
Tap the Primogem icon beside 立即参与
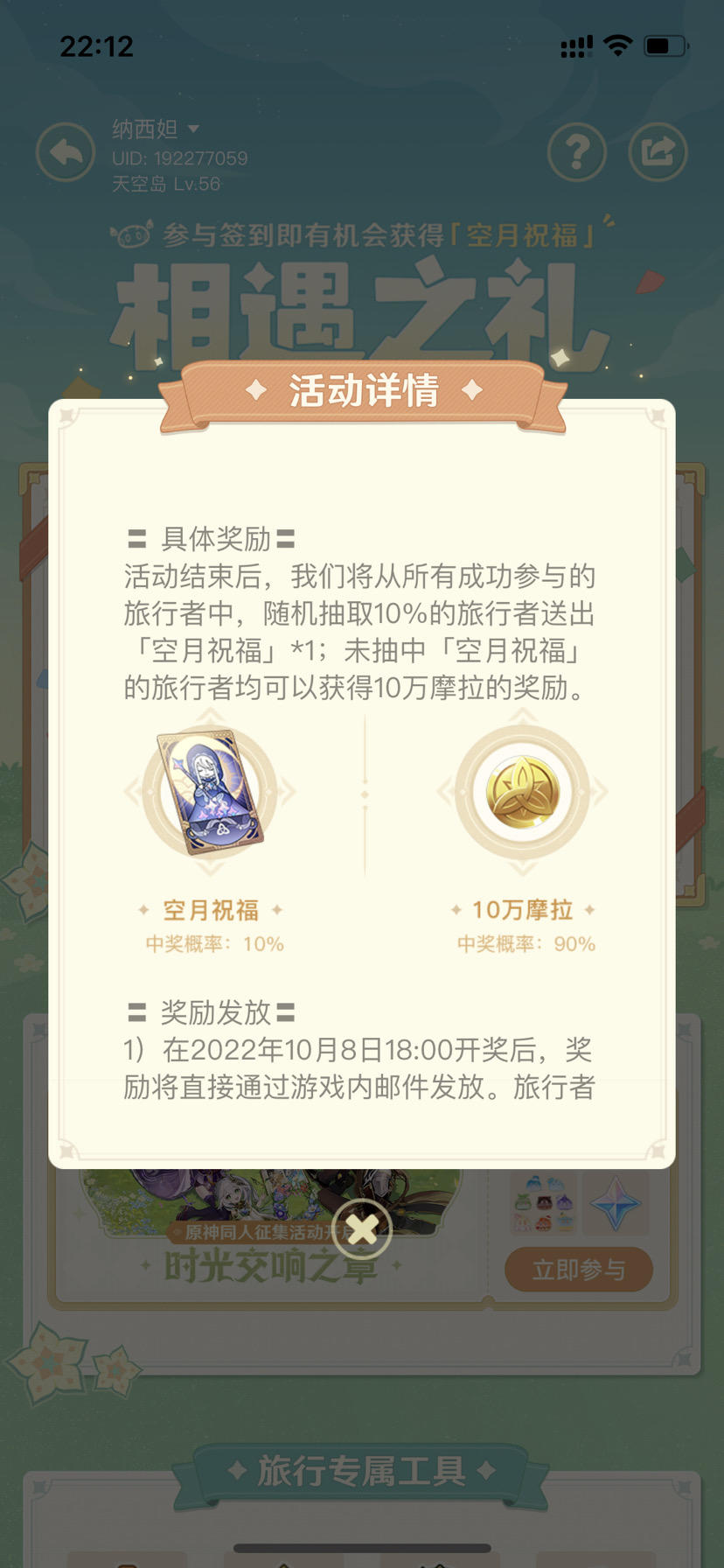(616, 1201)
